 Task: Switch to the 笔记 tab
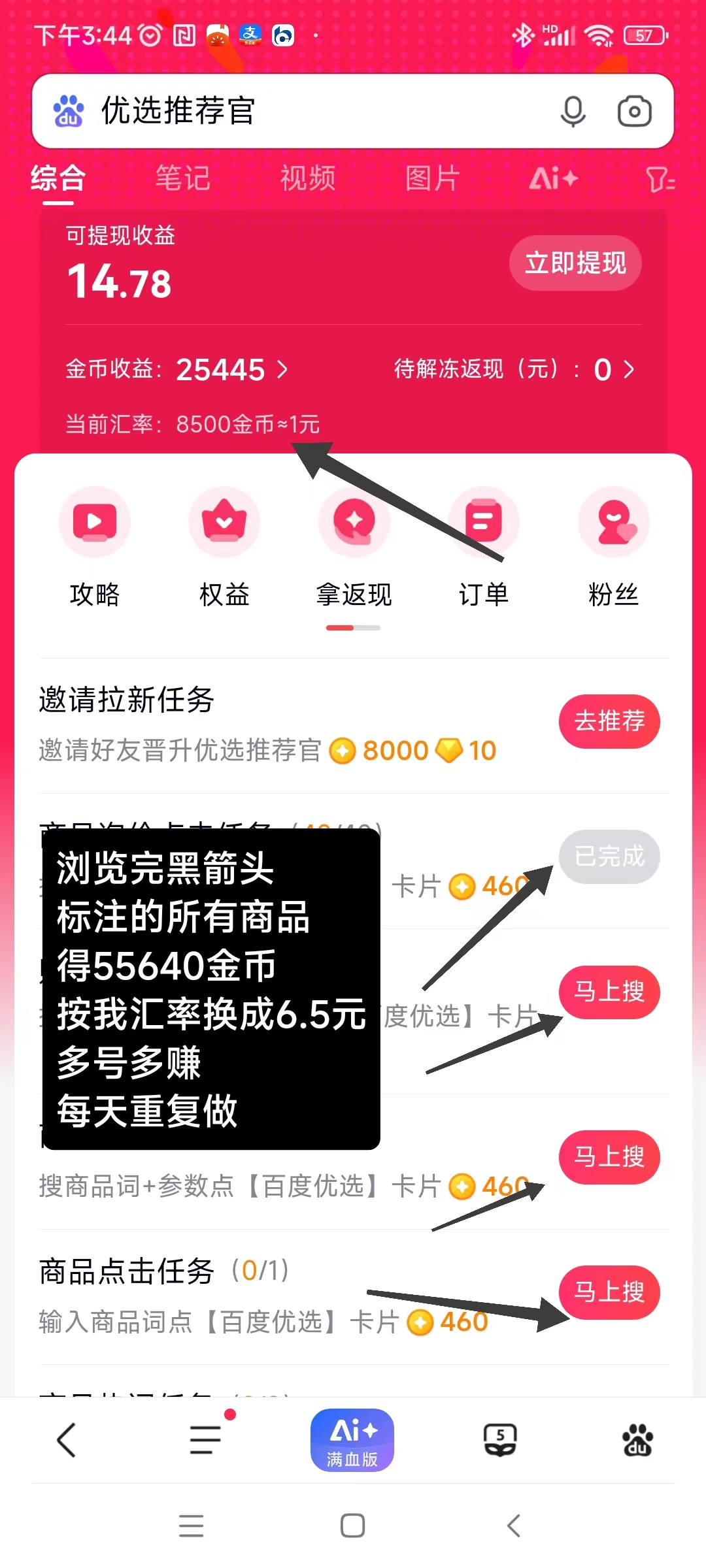pos(182,178)
